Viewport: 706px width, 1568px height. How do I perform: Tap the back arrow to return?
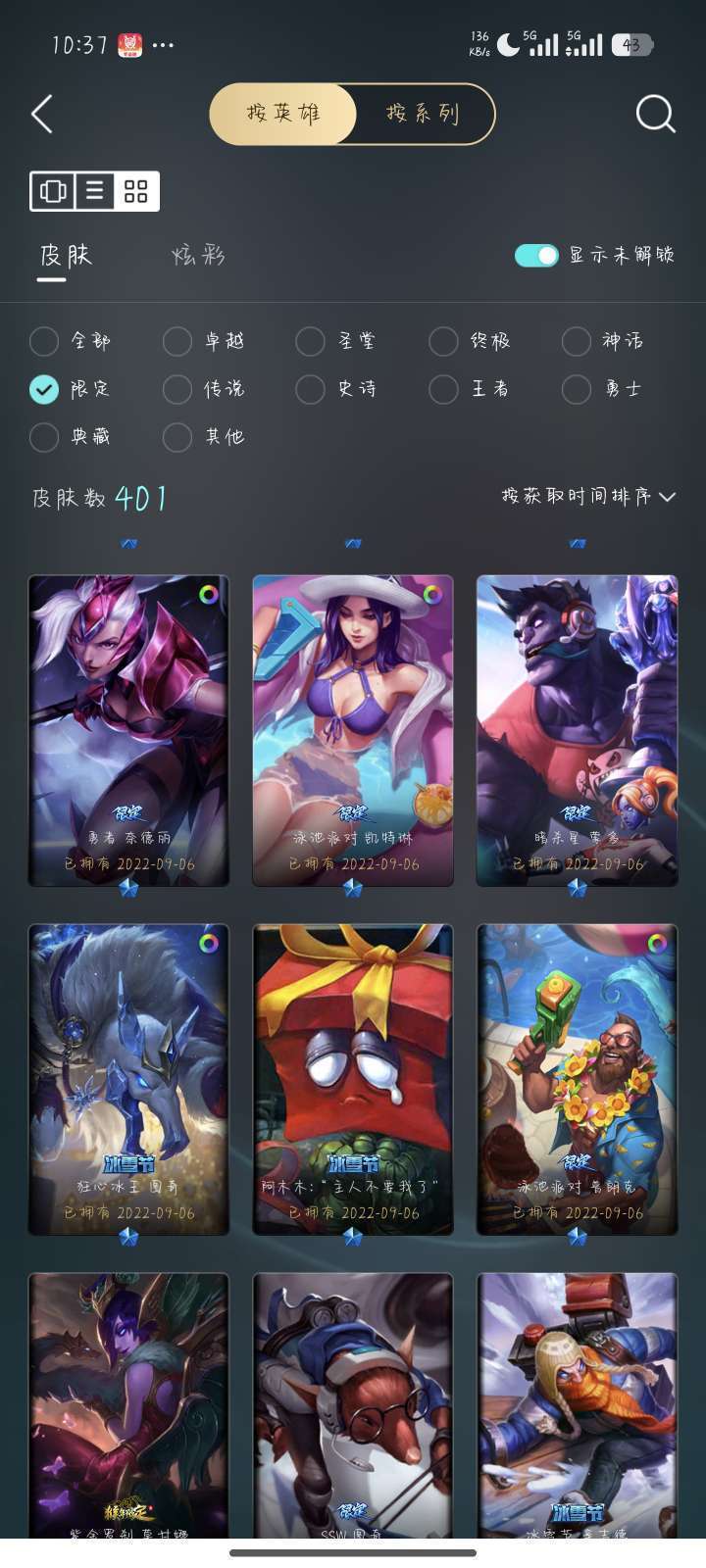[41, 114]
